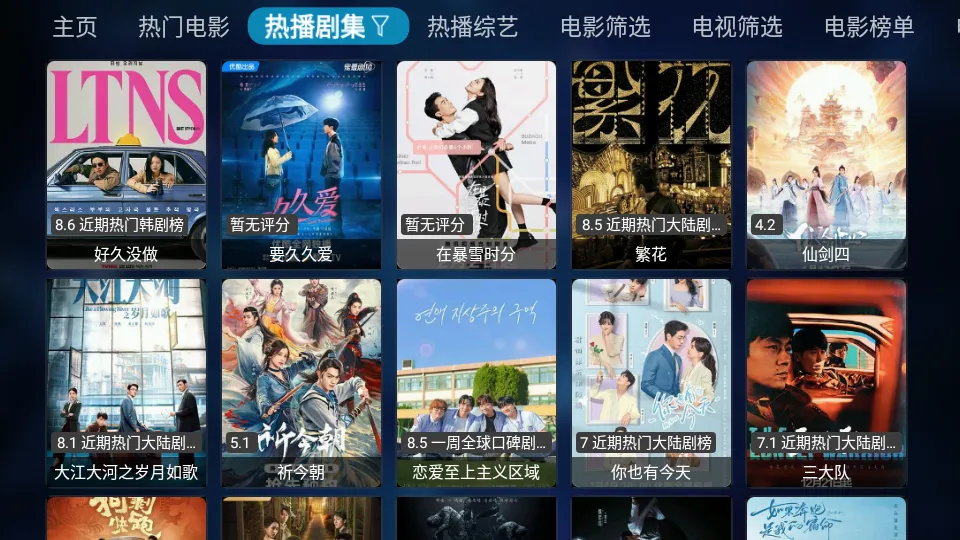The width and height of the screenshot is (960, 540).
Task: Switch to the 主页 tab
Action: tap(75, 27)
